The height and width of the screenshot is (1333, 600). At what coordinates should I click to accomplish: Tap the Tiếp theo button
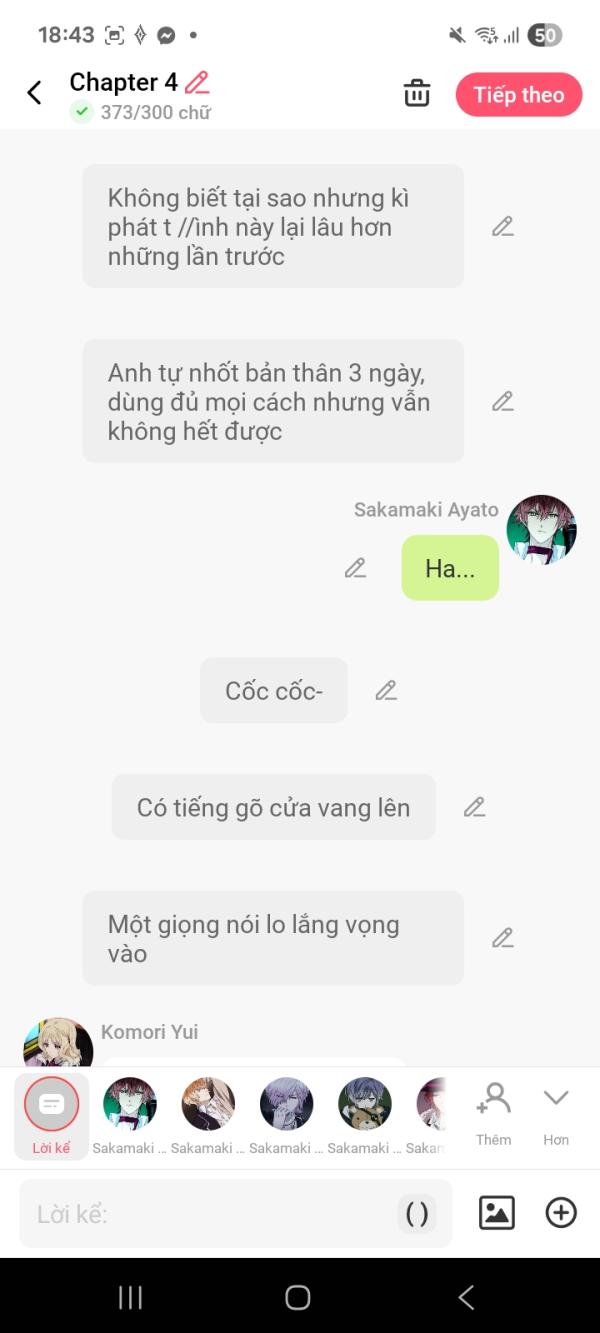(518, 95)
